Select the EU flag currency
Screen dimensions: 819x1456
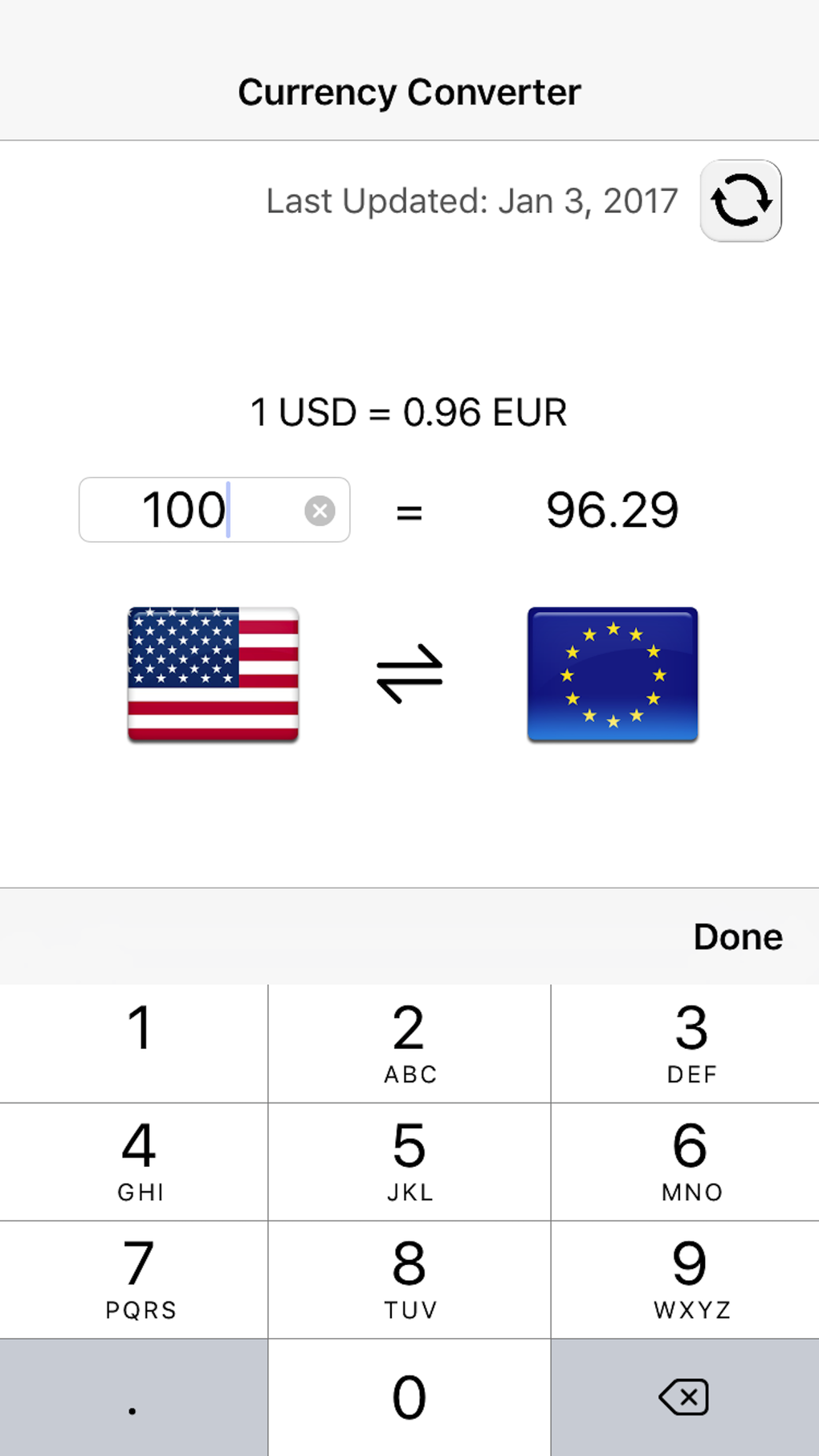click(x=613, y=674)
